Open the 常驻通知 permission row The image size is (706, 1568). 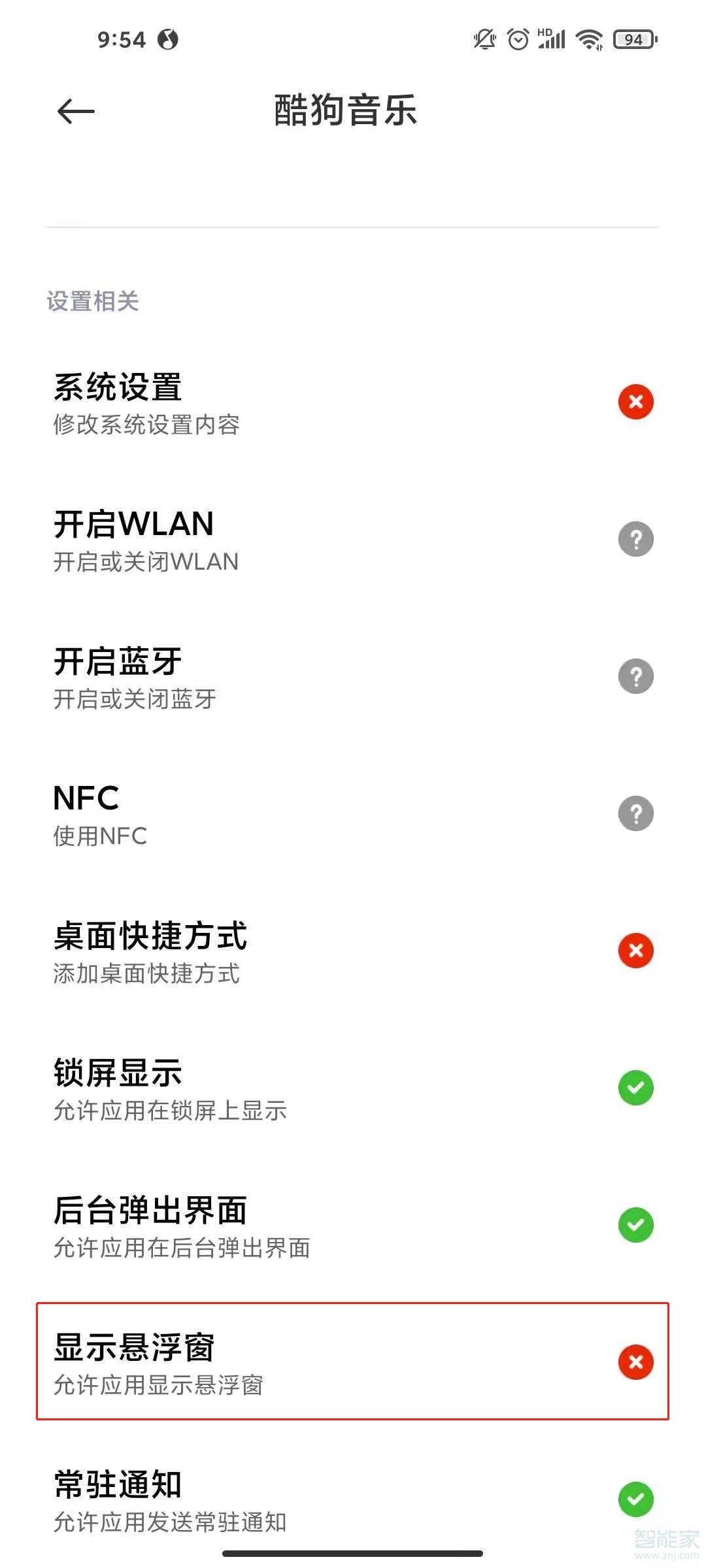[x=353, y=1501]
